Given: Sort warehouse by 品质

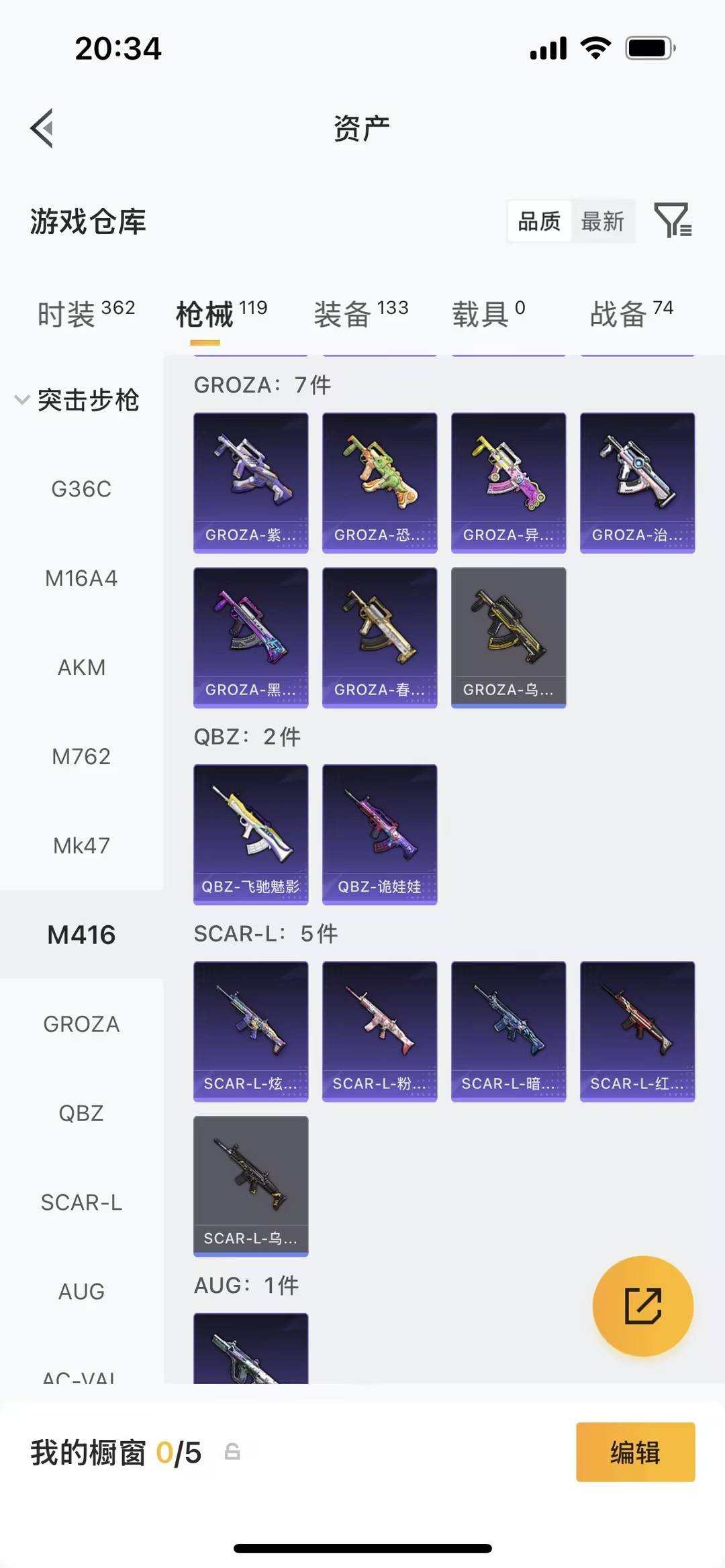Looking at the screenshot, I should click(539, 221).
